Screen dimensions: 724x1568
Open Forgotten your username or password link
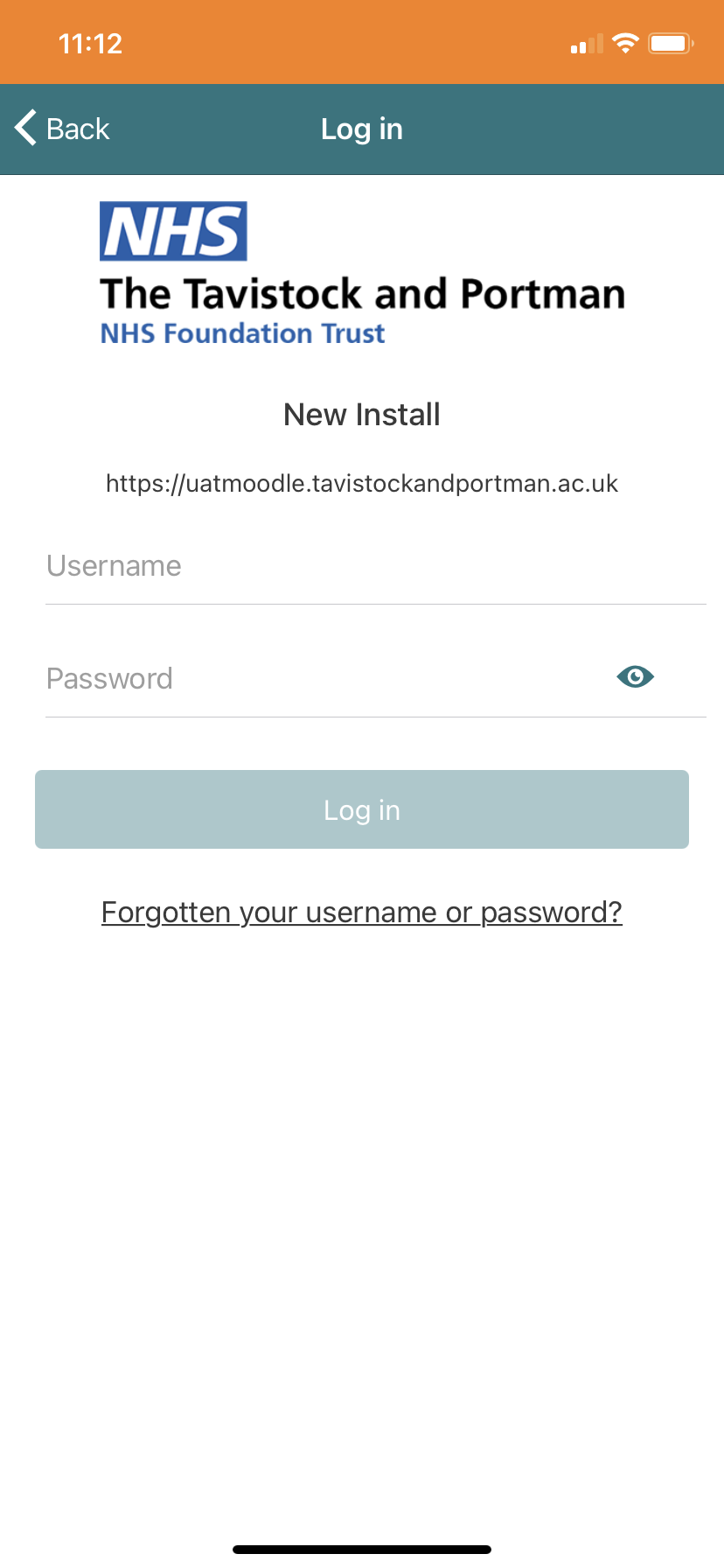362,913
